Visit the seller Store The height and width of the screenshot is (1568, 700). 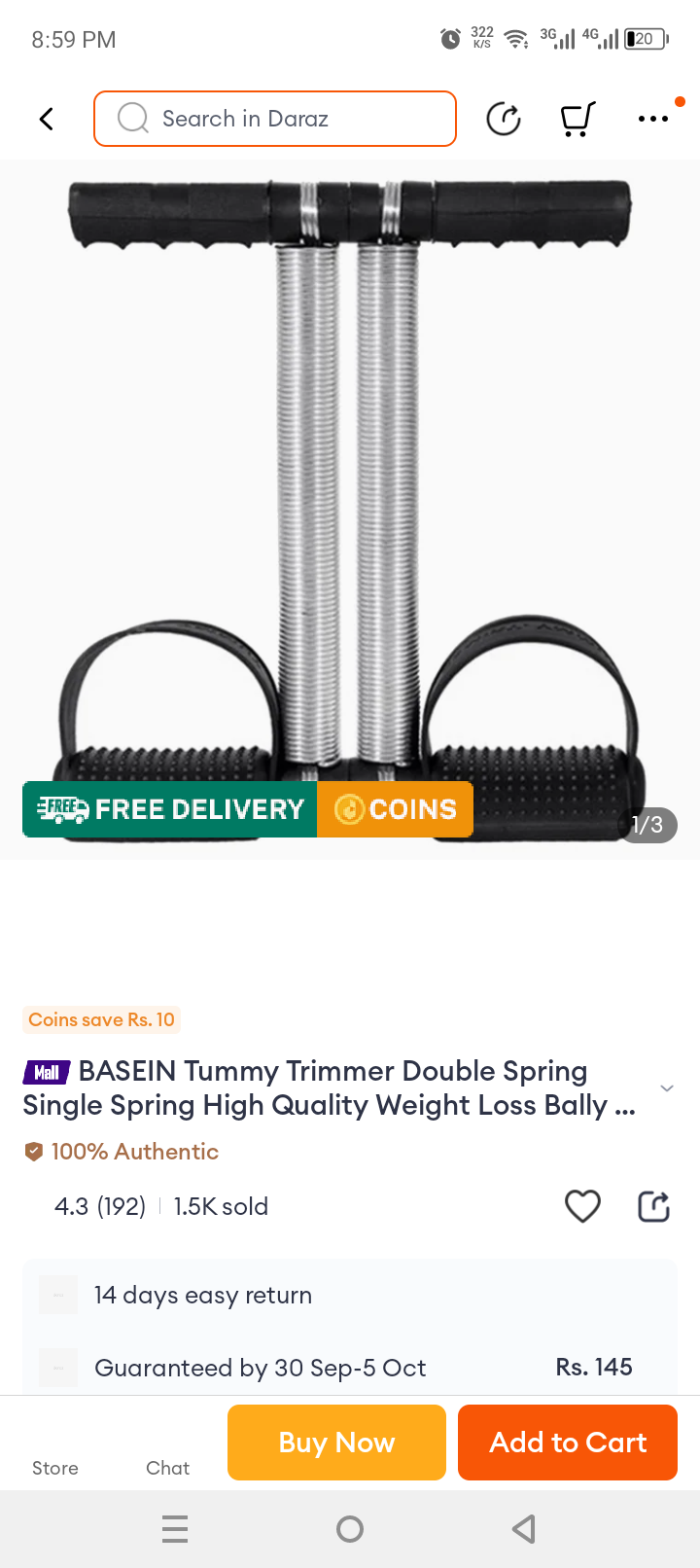[55, 1454]
